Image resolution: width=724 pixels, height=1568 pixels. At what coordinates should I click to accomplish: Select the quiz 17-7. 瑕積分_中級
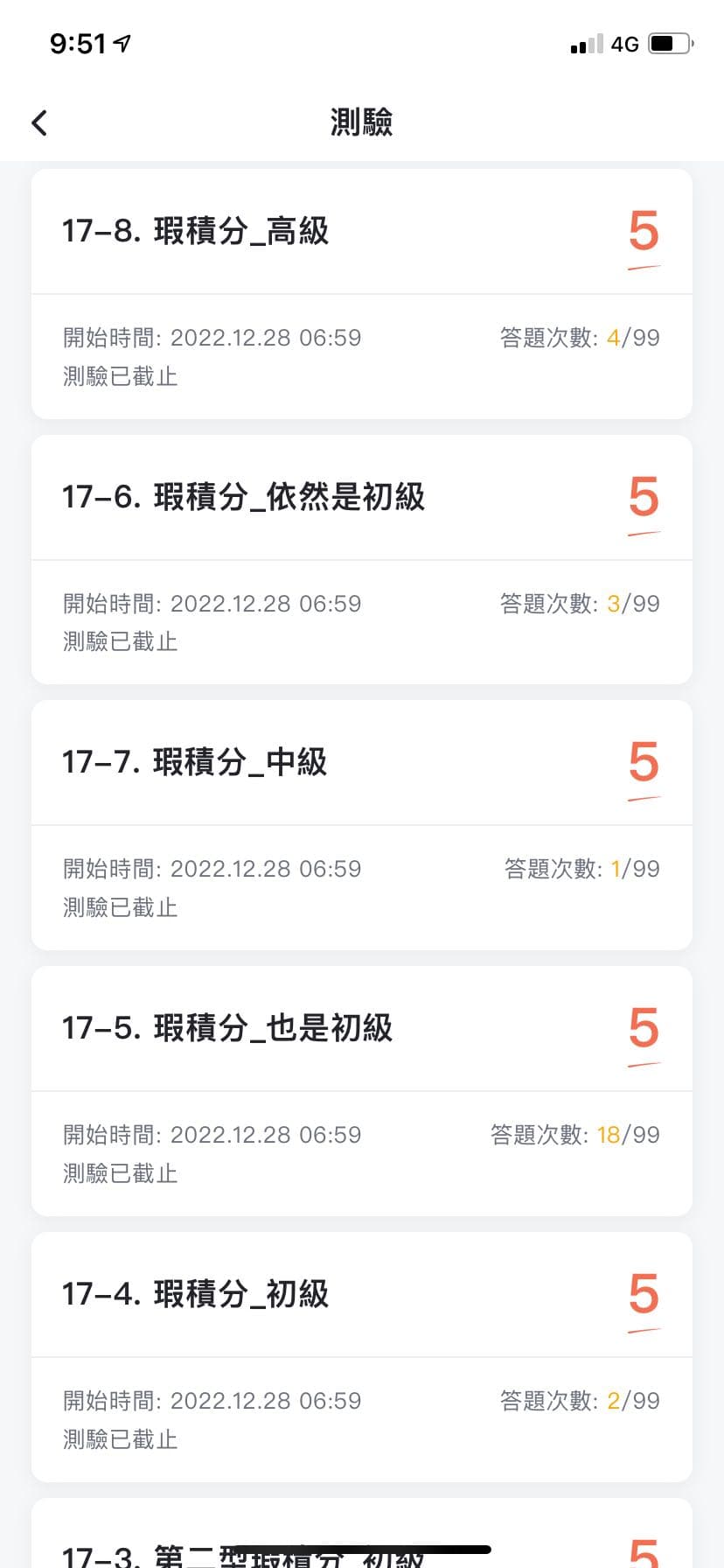point(196,762)
